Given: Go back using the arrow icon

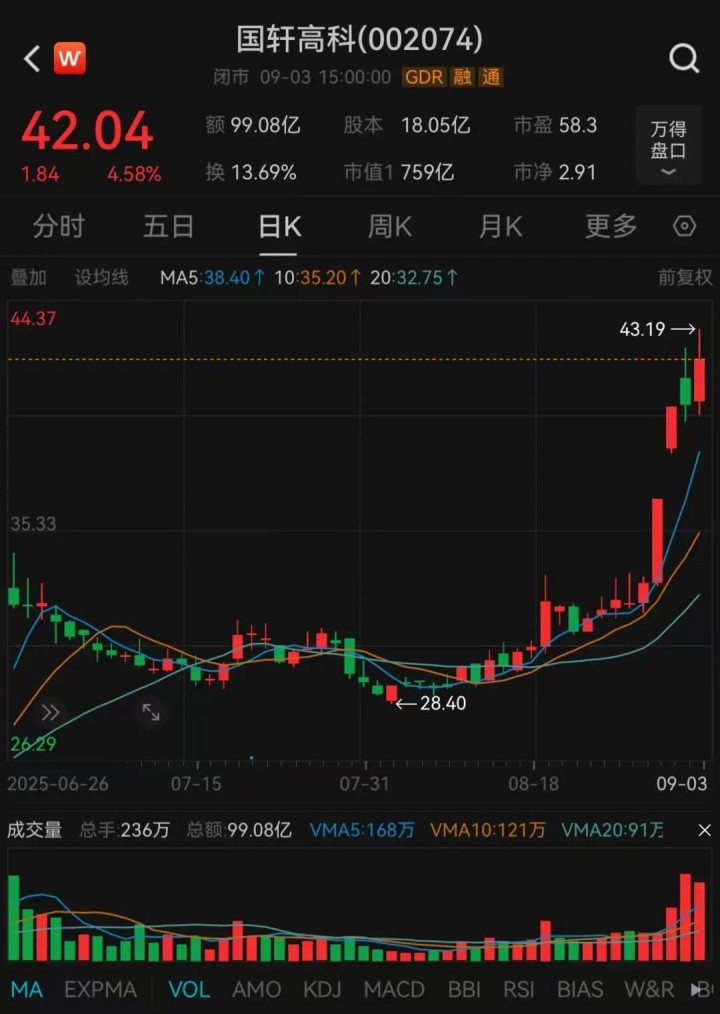Looking at the screenshot, I should tap(31, 59).
